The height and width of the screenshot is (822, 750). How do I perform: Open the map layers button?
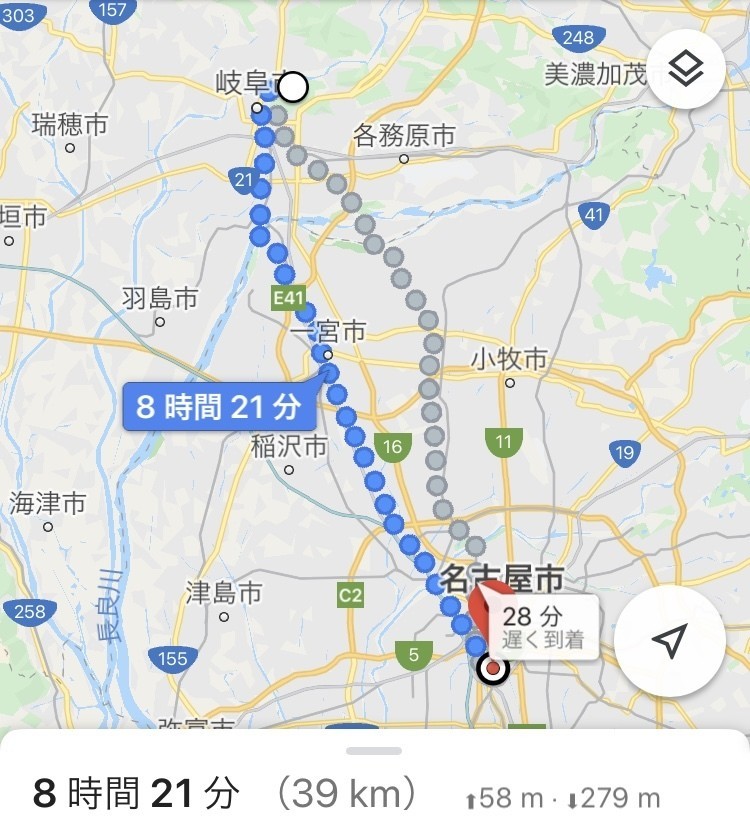[686, 70]
